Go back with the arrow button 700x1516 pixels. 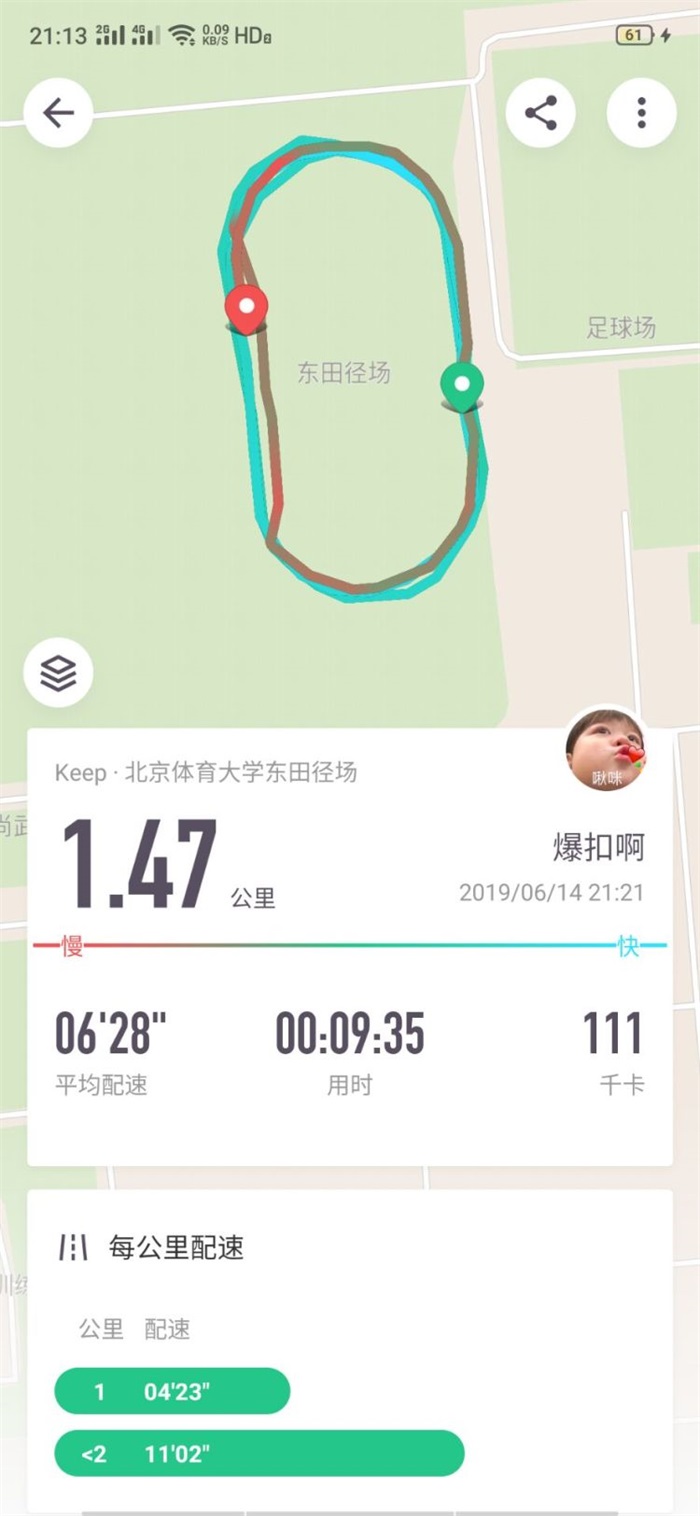[x=58, y=113]
